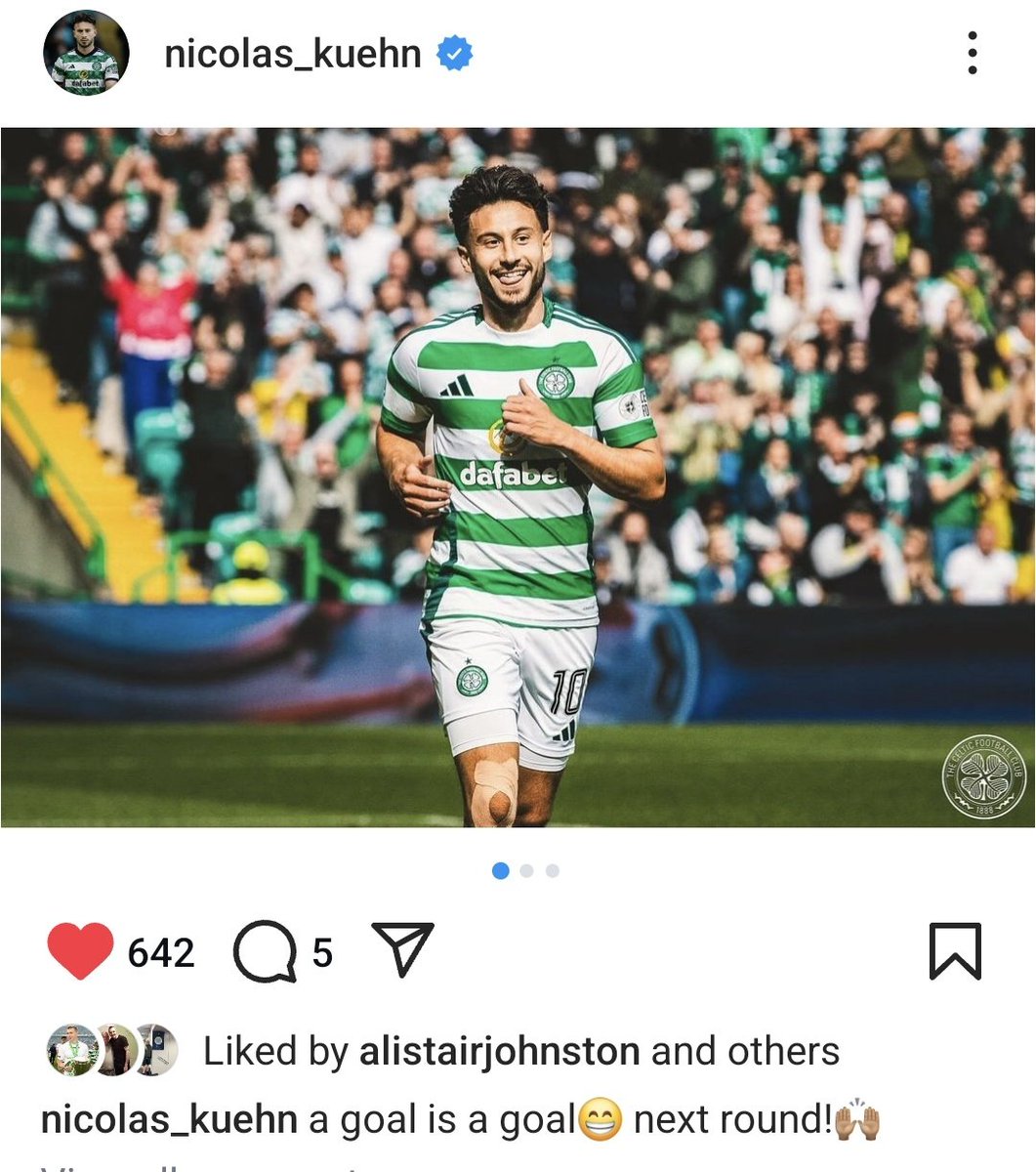This screenshot has width=1036, height=1172.
Task: Open comments with the speech bubble icon
Action: click(266, 951)
